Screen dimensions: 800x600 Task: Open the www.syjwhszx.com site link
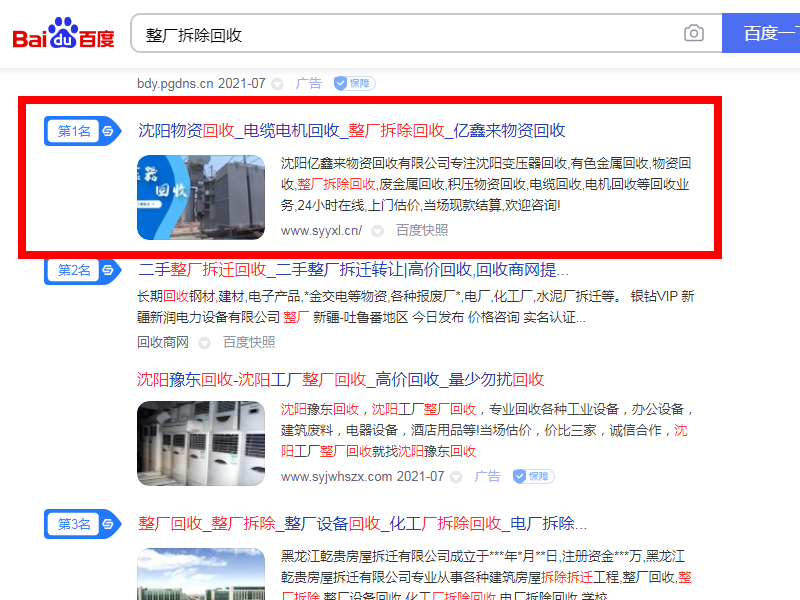coord(336,476)
